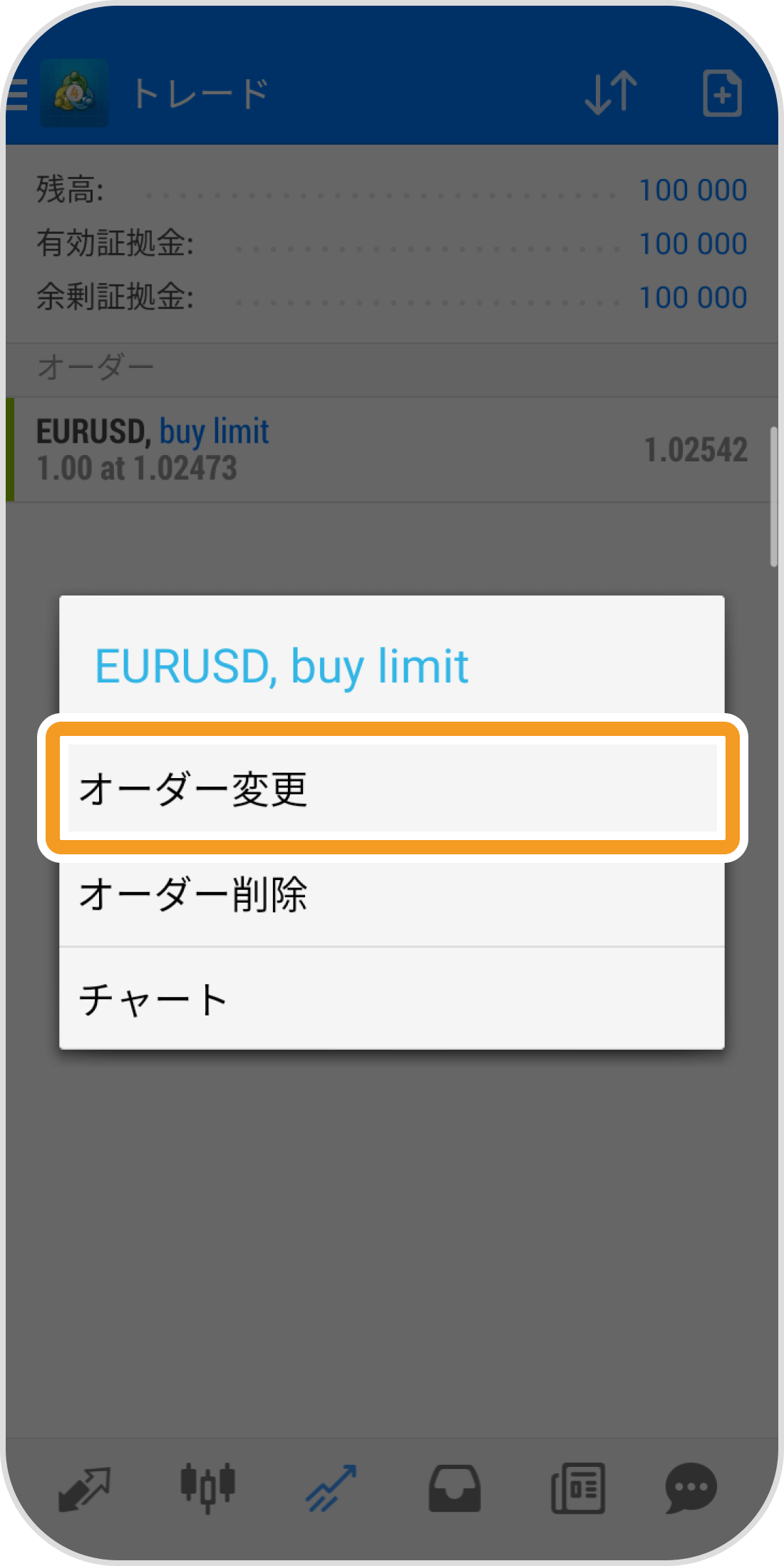This screenshot has width=784, height=1566.
Task: Choose オーダー削除 to delete the order
Action: [392, 894]
